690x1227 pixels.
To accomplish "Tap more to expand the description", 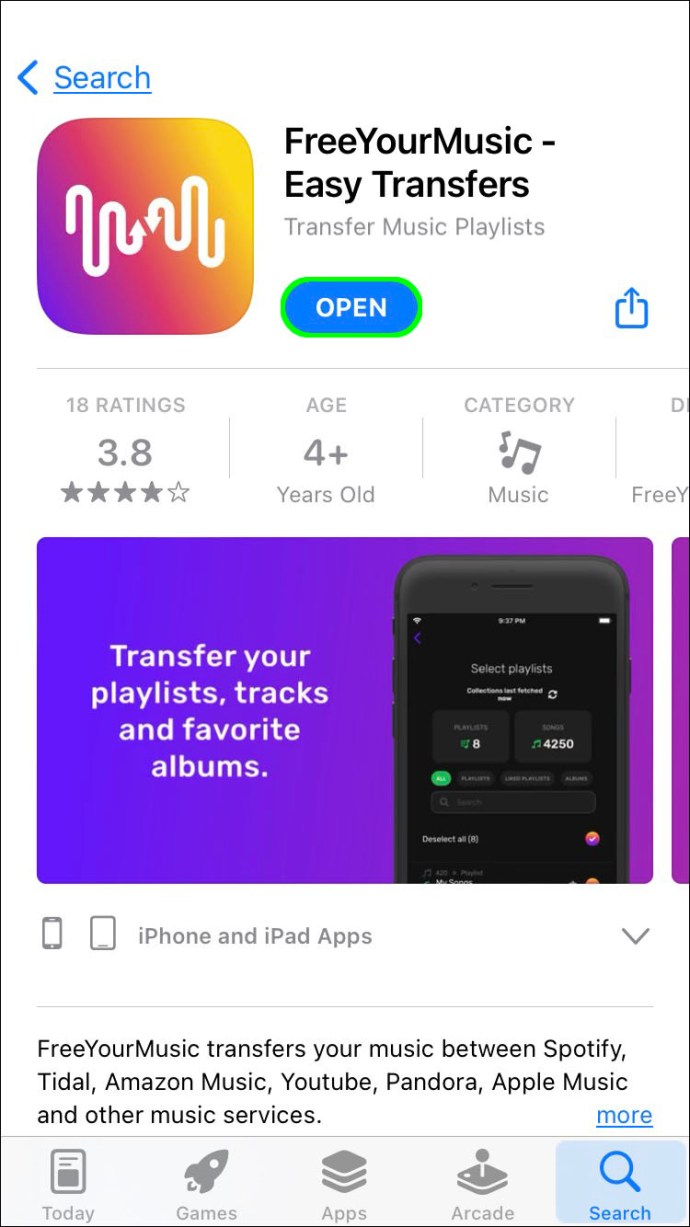I will tap(624, 1115).
